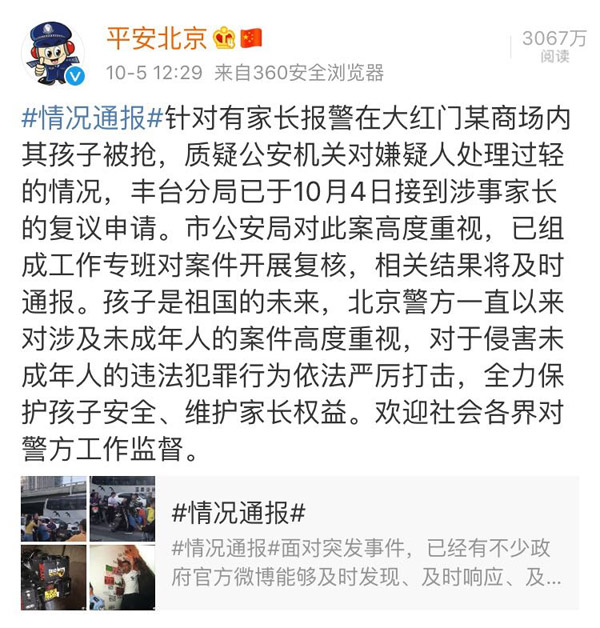Tap the 平安北京 username
This screenshot has width=600, height=628.
pos(157,38)
